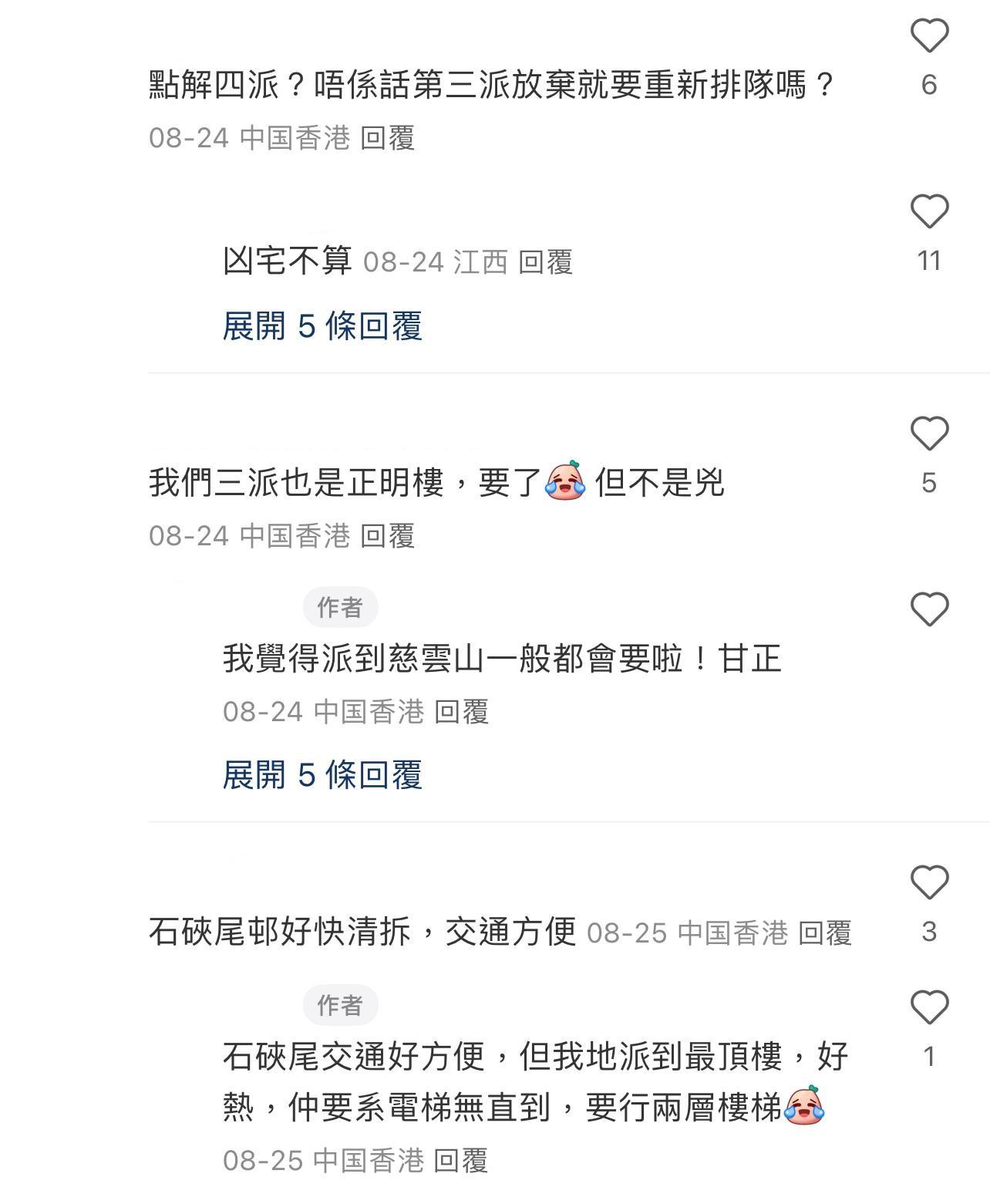Select the 作者 badge on 石硤尾 reply
This screenshot has width=990, height=1204.
point(340,1004)
